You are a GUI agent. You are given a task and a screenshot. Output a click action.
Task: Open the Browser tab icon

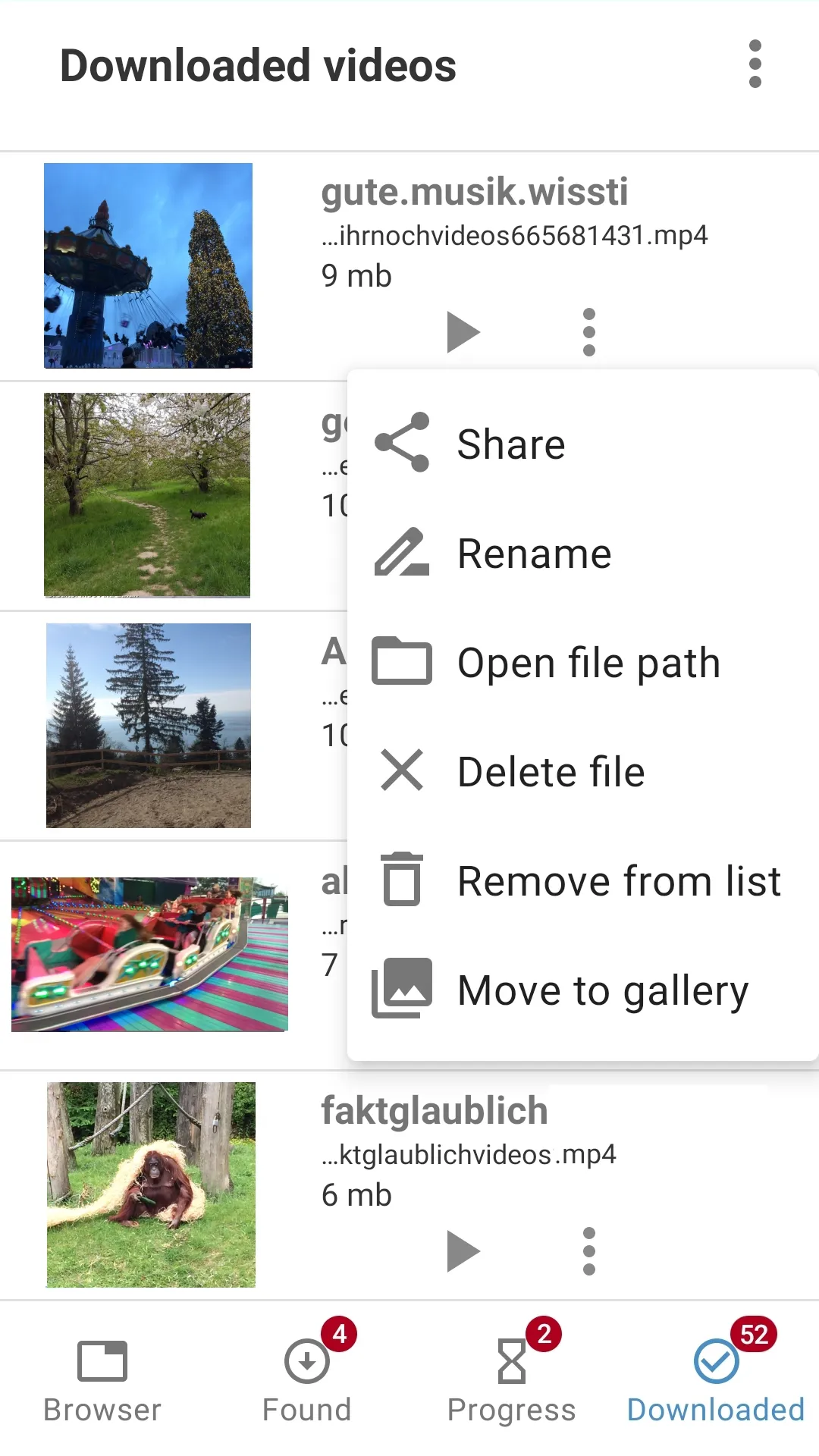pos(102,1376)
